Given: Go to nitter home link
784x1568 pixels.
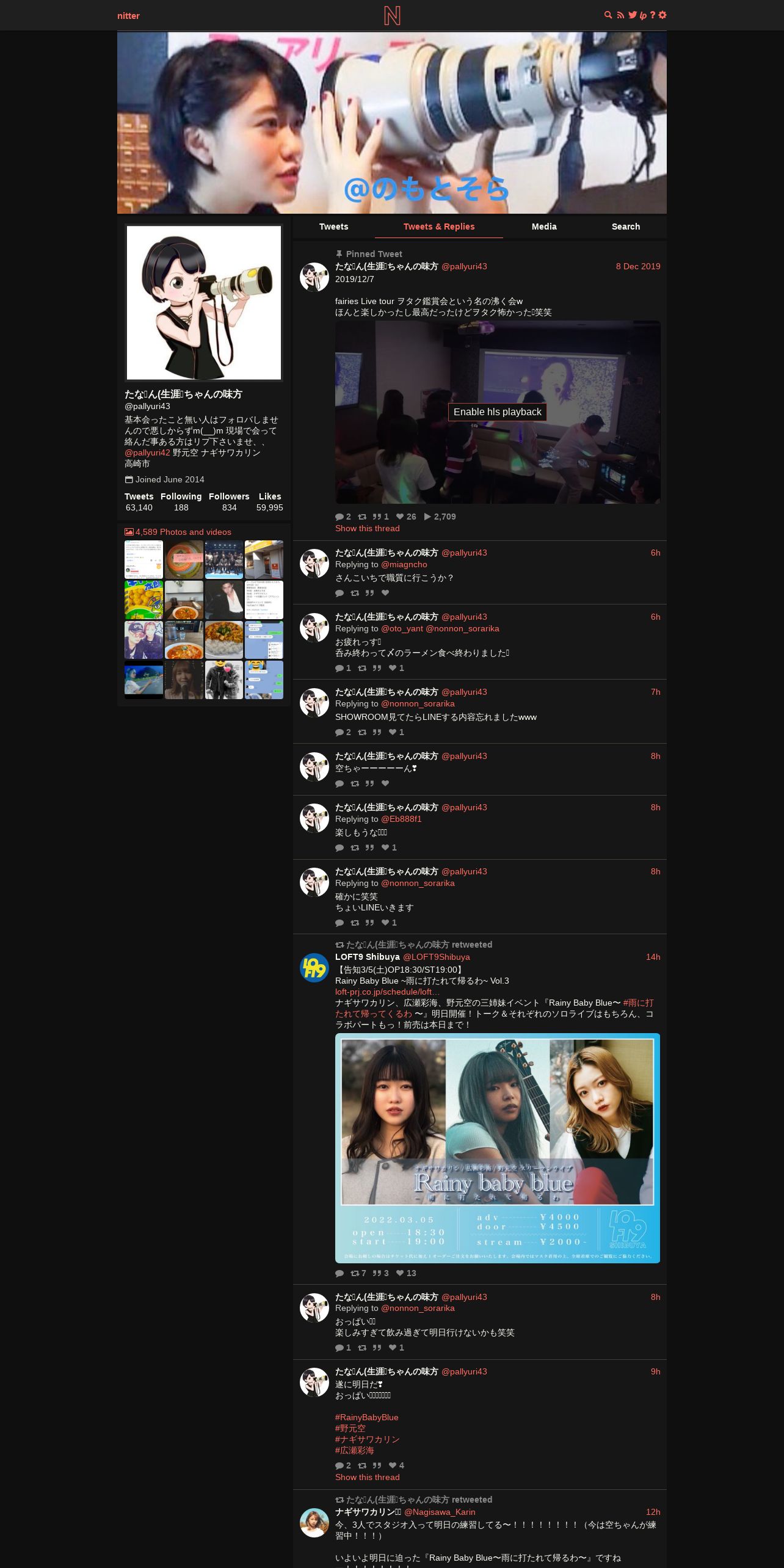Looking at the screenshot, I should click(x=128, y=16).
